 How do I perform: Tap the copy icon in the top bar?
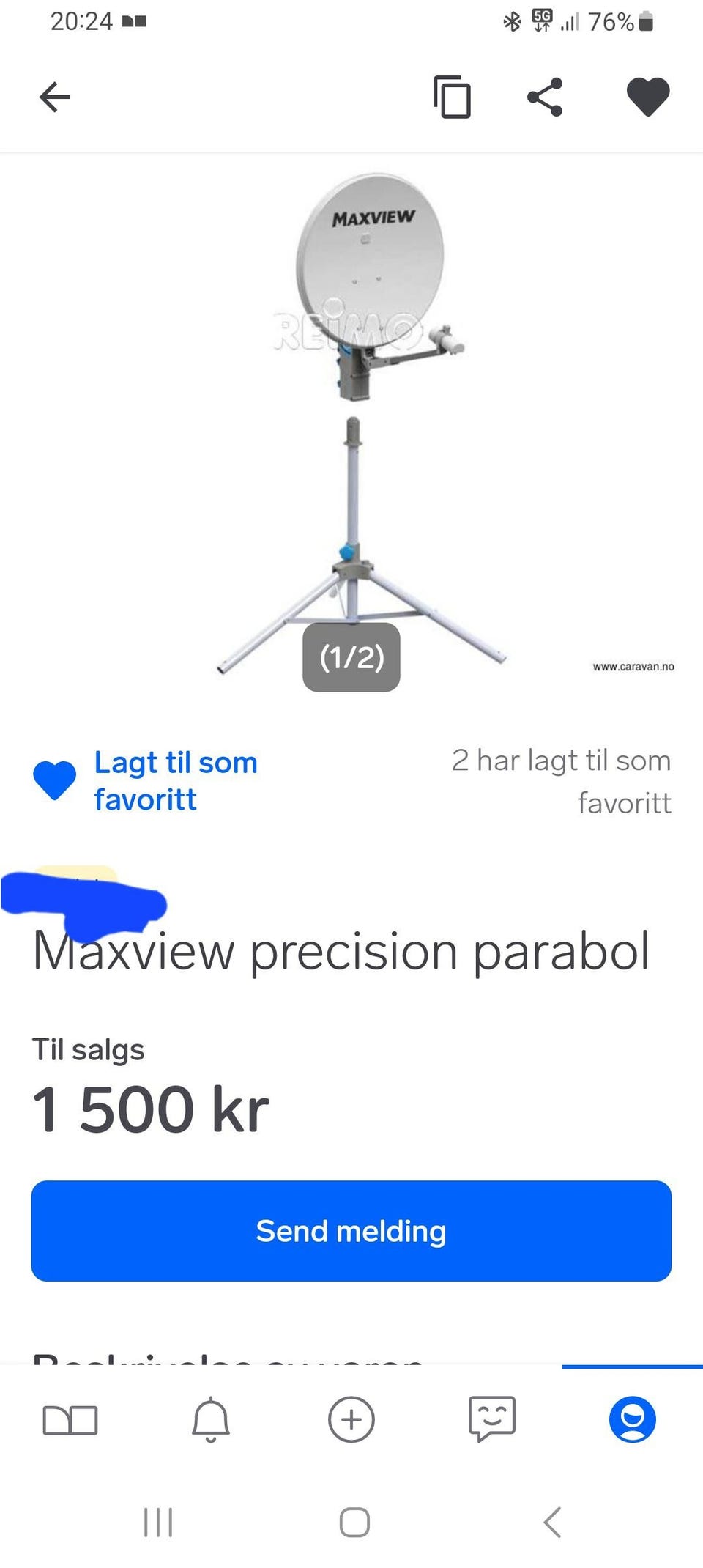(x=452, y=97)
